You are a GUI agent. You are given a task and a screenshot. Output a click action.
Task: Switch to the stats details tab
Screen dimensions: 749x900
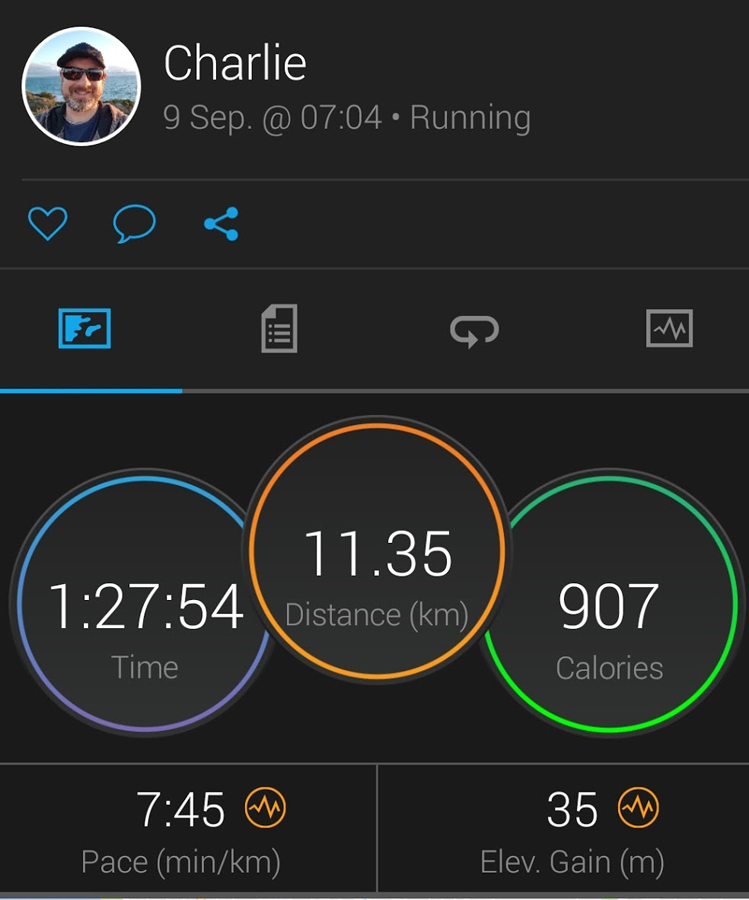tap(279, 329)
